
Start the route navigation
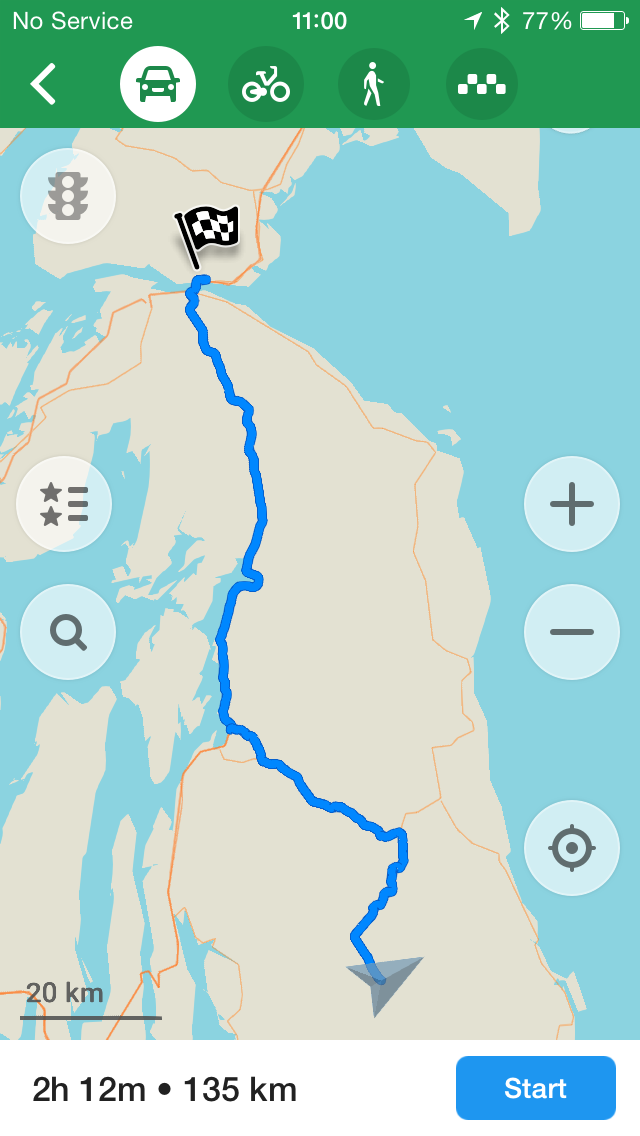tap(536, 1088)
